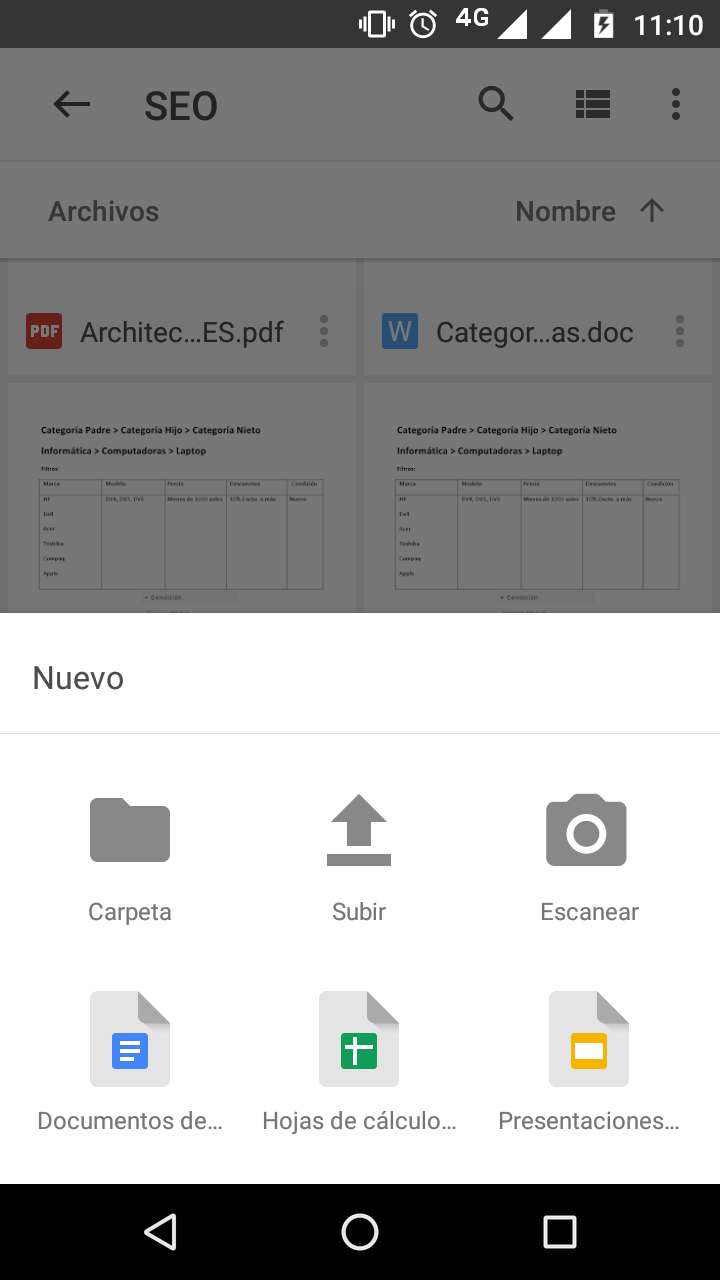Go back using the arrow in the toolbar
This screenshot has height=1280, width=720.
click(x=70, y=104)
